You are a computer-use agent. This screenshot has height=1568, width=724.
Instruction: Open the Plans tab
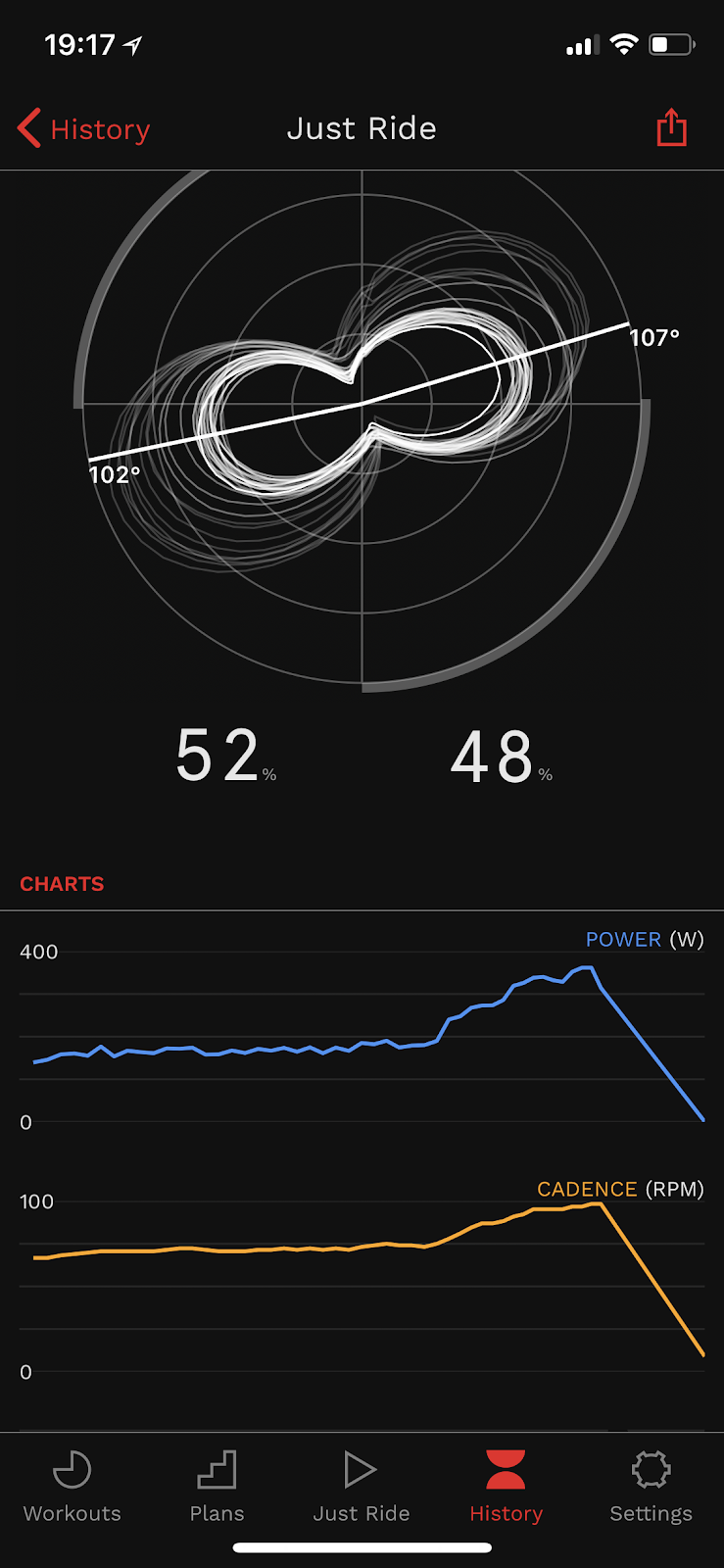[217, 1487]
